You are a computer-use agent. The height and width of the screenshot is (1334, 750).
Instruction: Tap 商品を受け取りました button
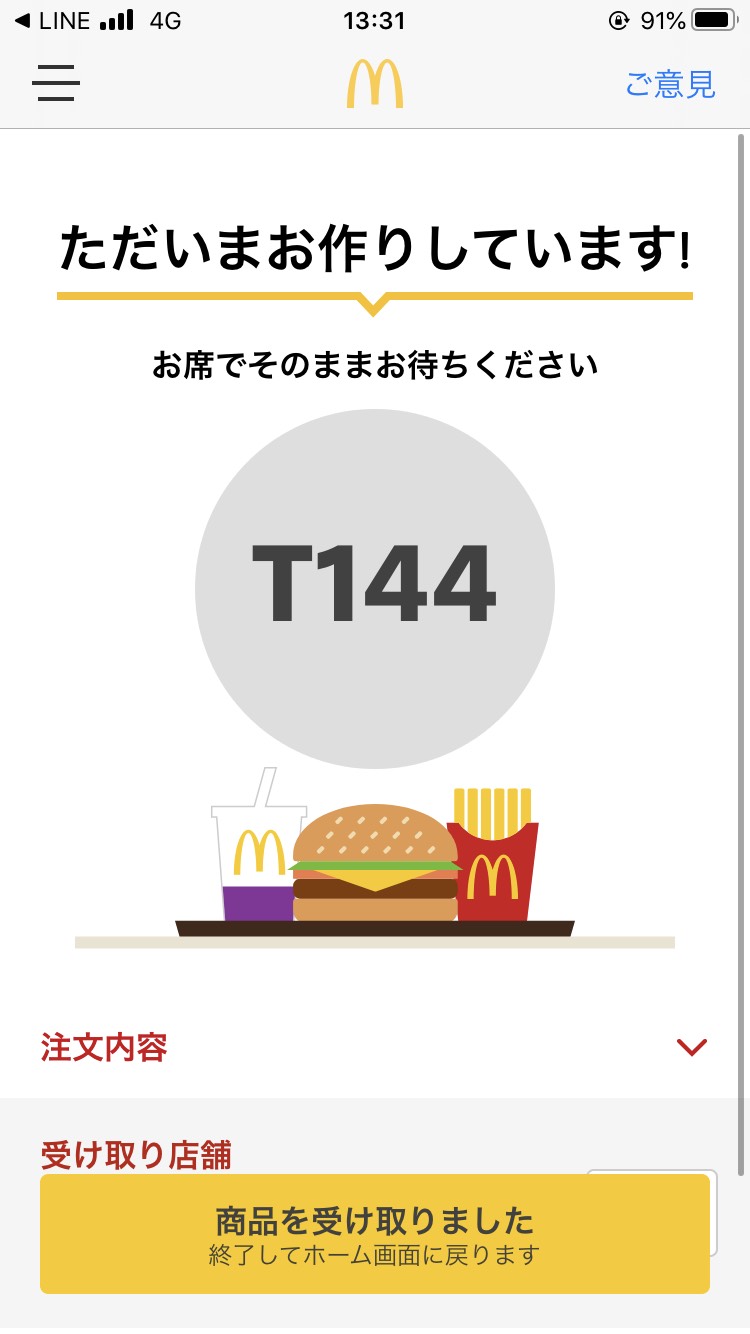point(375,1234)
